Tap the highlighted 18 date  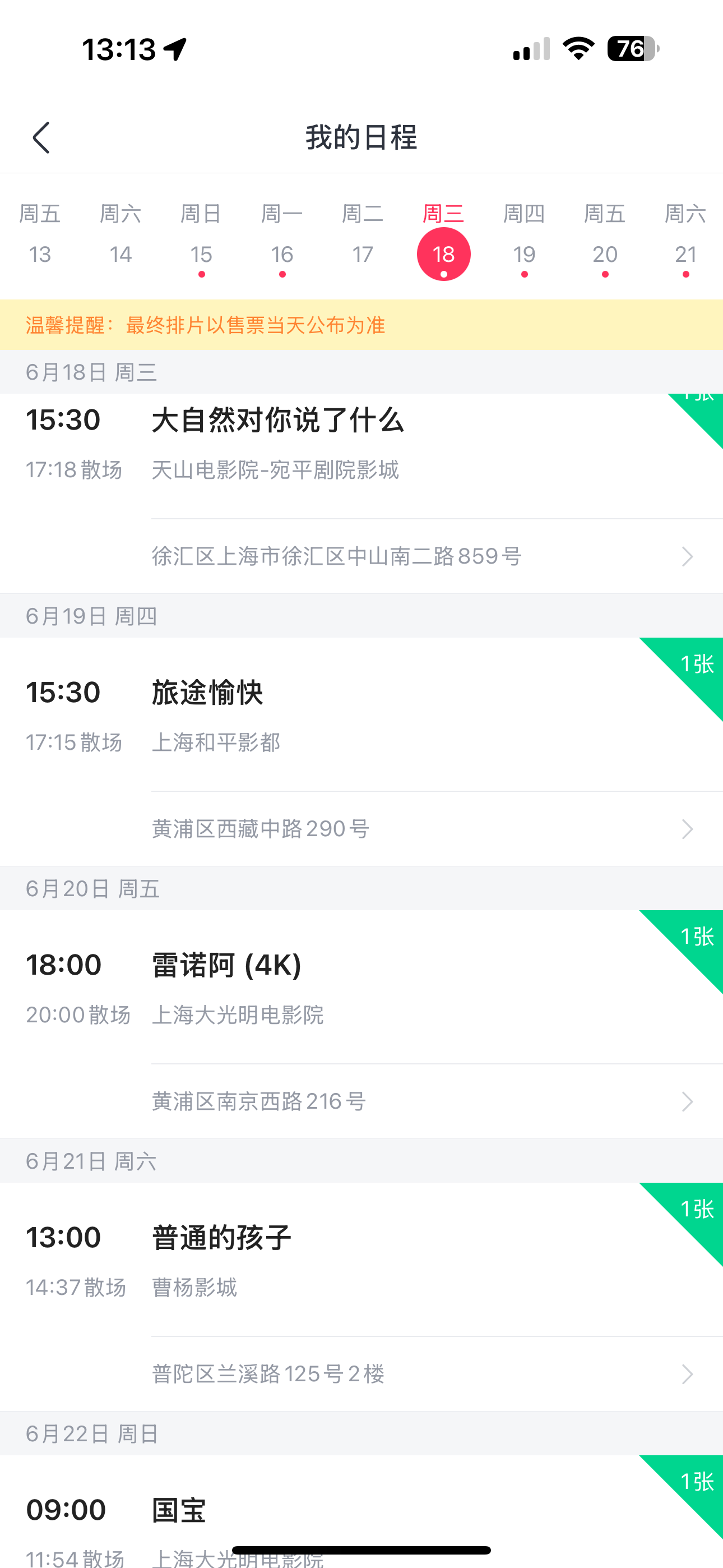pyautogui.click(x=444, y=254)
